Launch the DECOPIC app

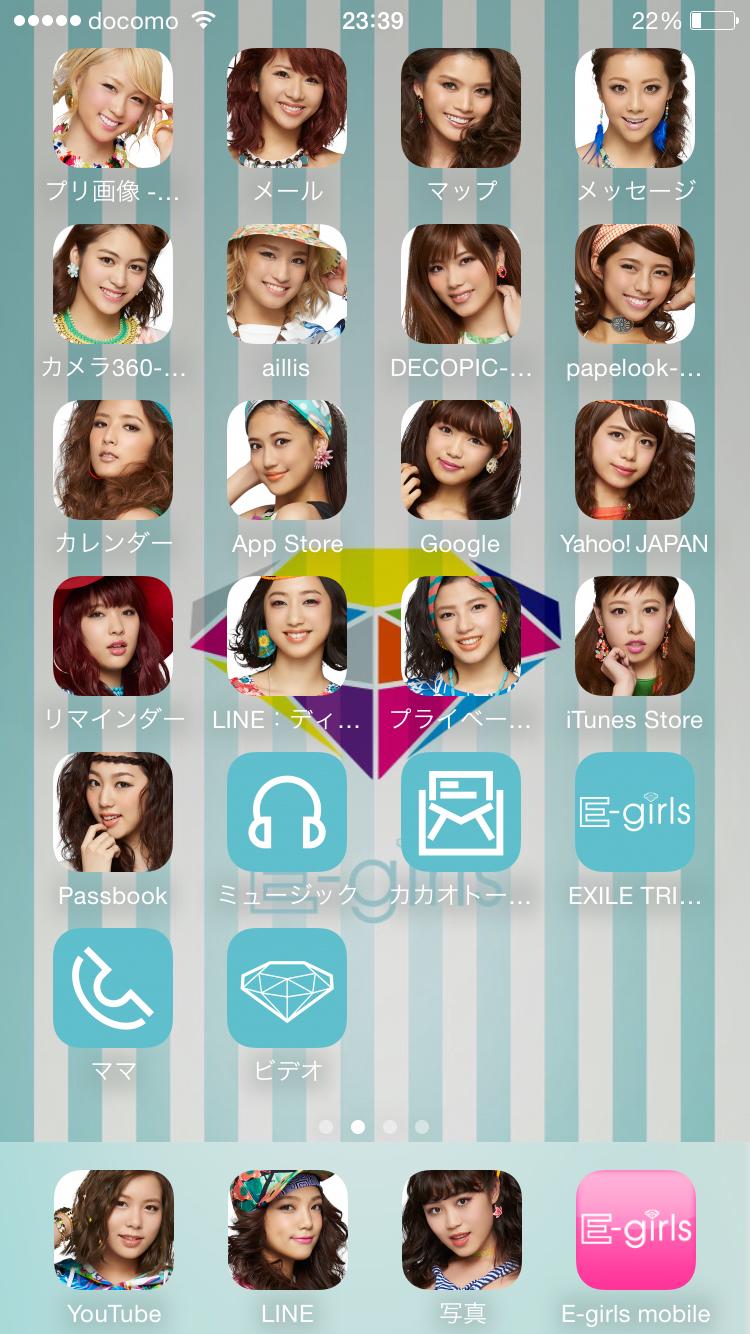click(461, 284)
